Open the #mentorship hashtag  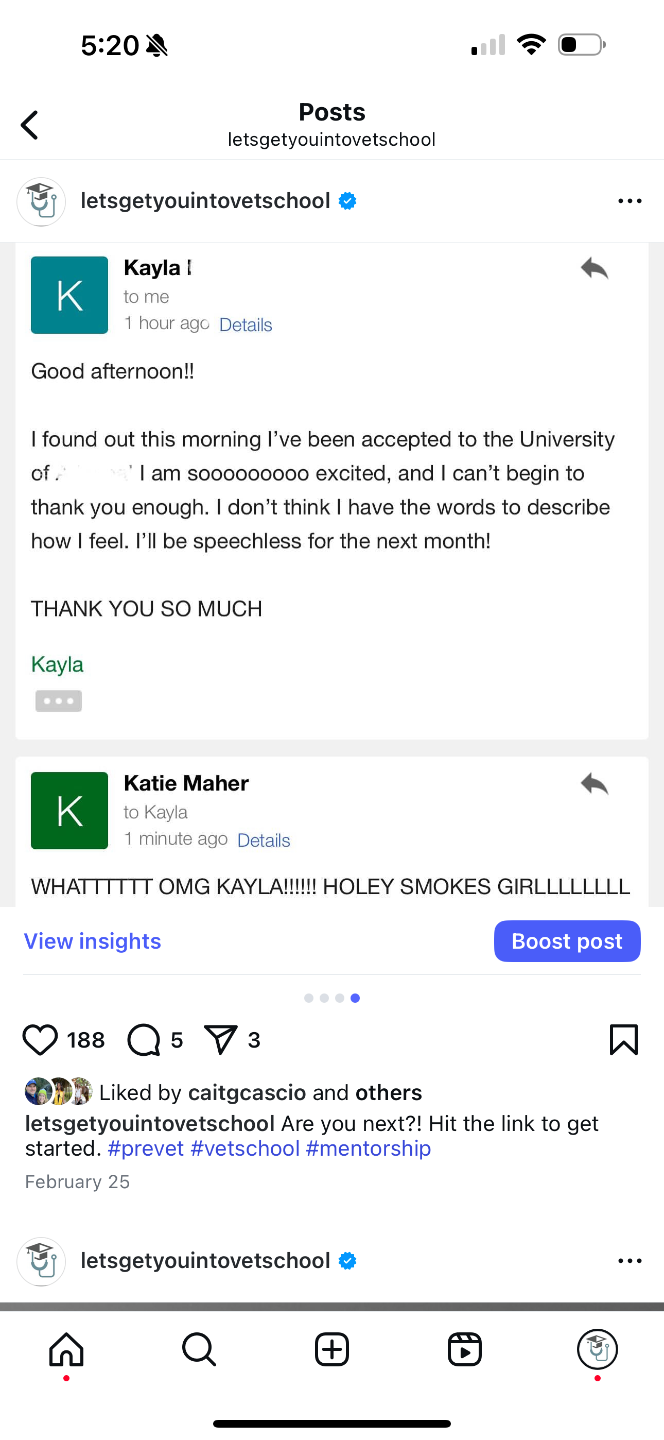pos(368,1148)
